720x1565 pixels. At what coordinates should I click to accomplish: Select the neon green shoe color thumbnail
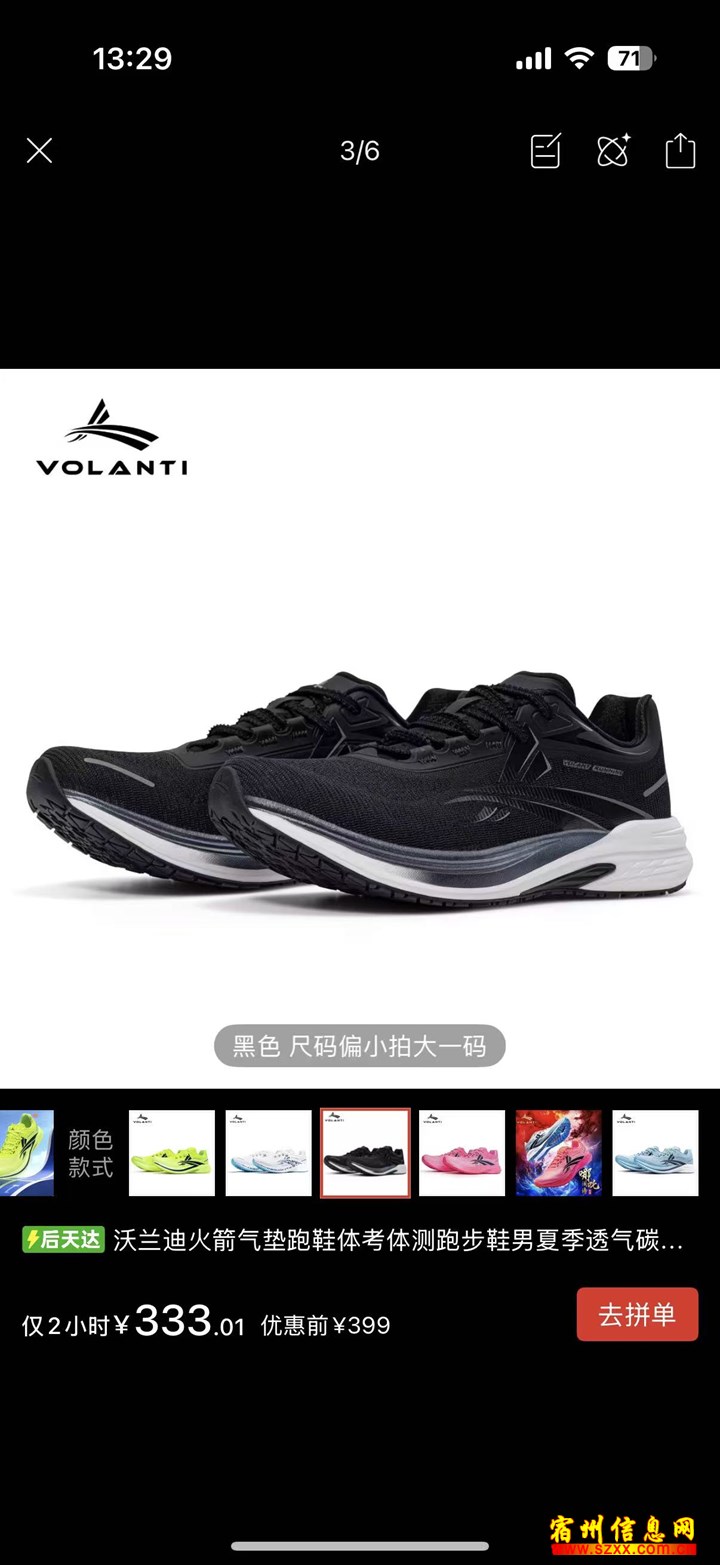(172, 1153)
